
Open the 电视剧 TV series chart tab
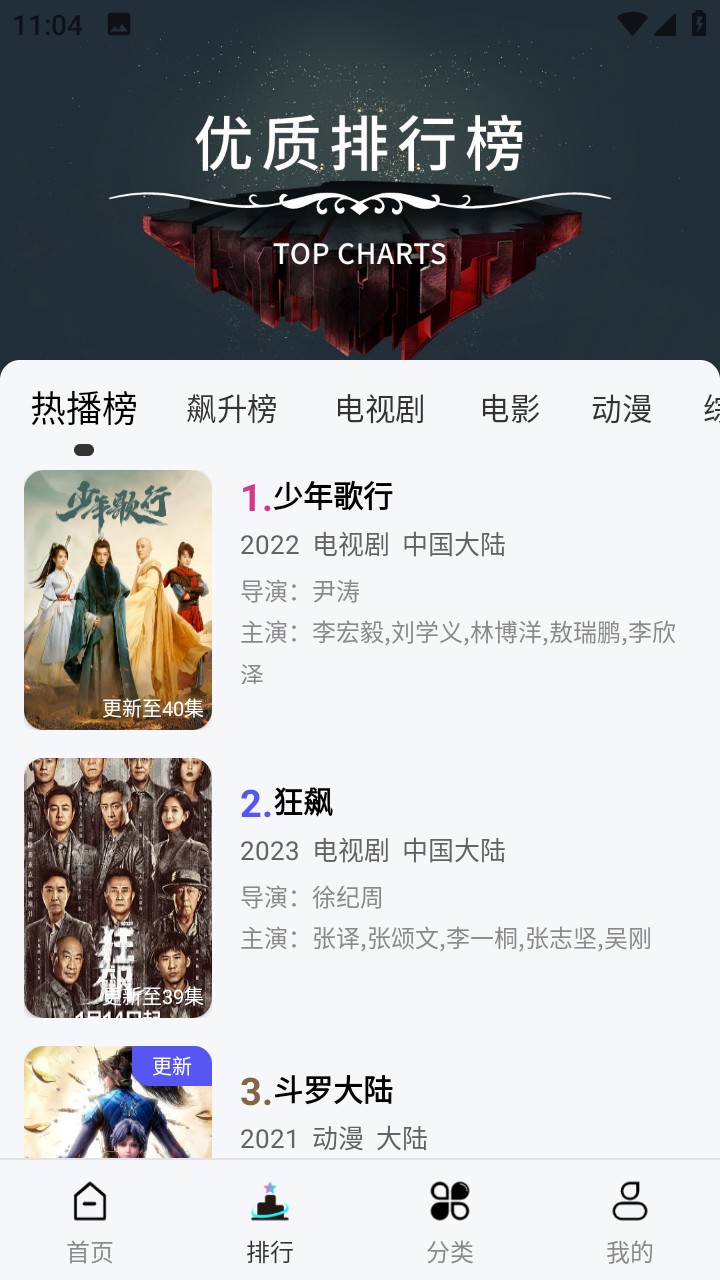coord(381,408)
